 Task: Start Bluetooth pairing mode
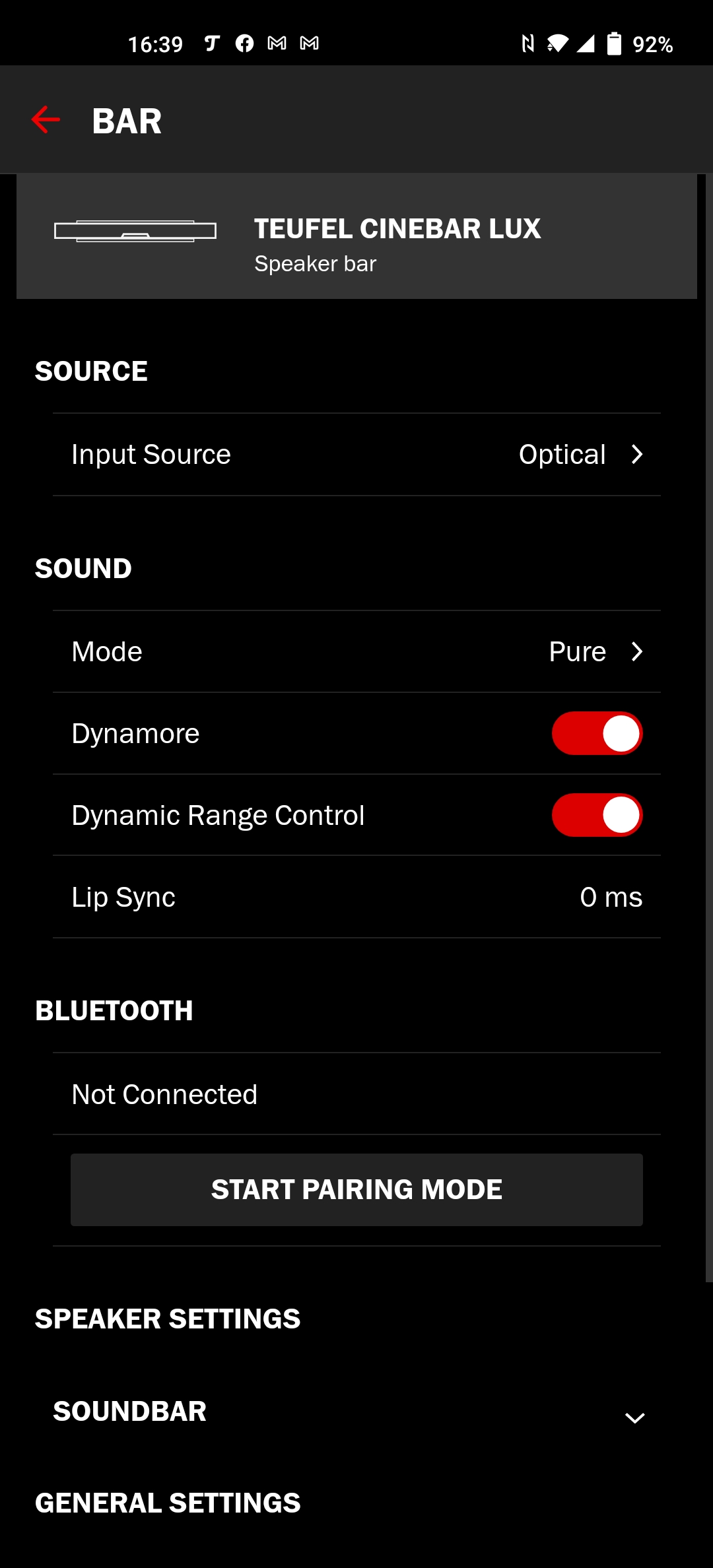tap(356, 1190)
